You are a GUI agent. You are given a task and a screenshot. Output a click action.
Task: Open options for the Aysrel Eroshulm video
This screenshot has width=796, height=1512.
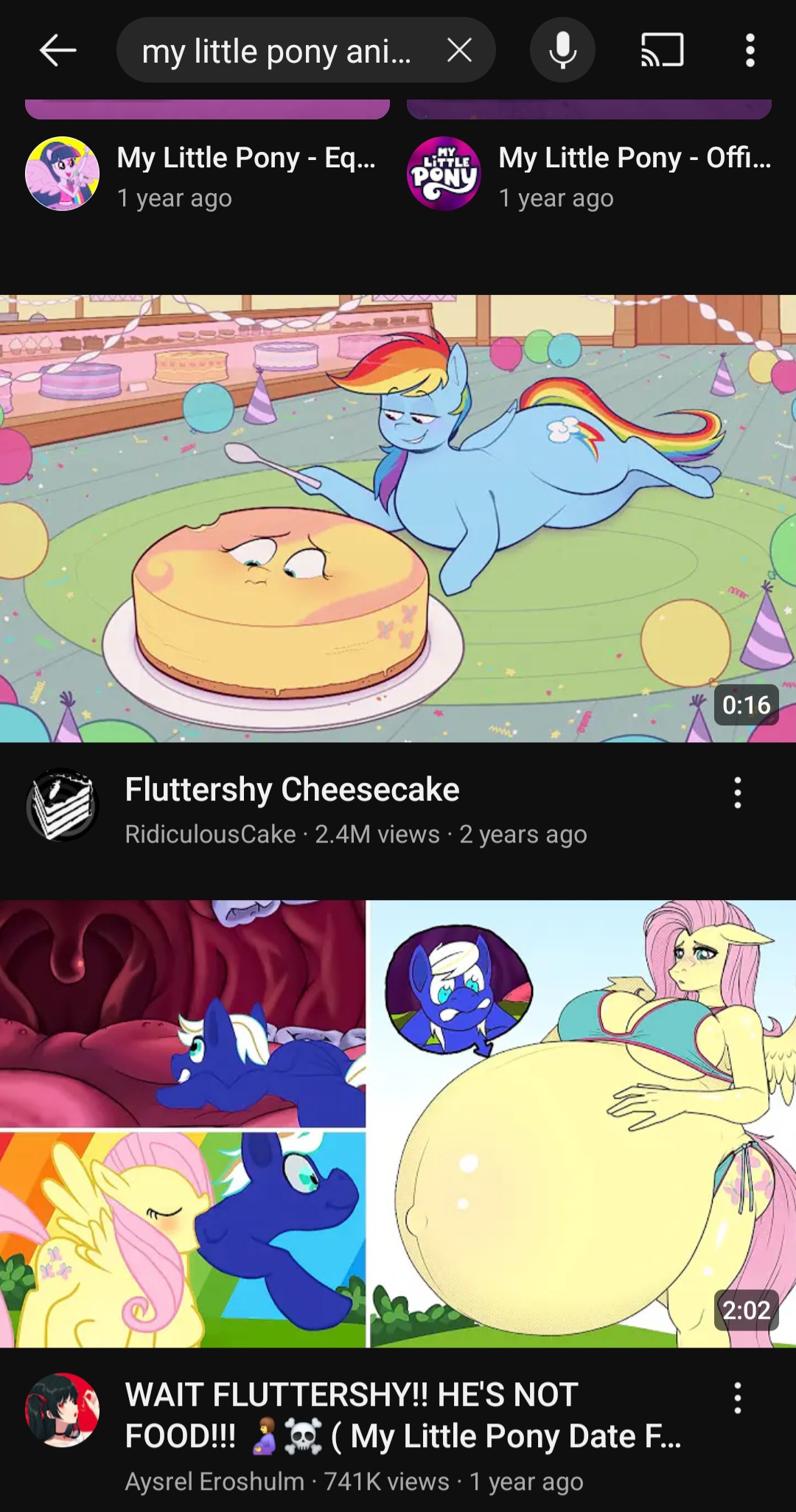click(x=737, y=1398)
